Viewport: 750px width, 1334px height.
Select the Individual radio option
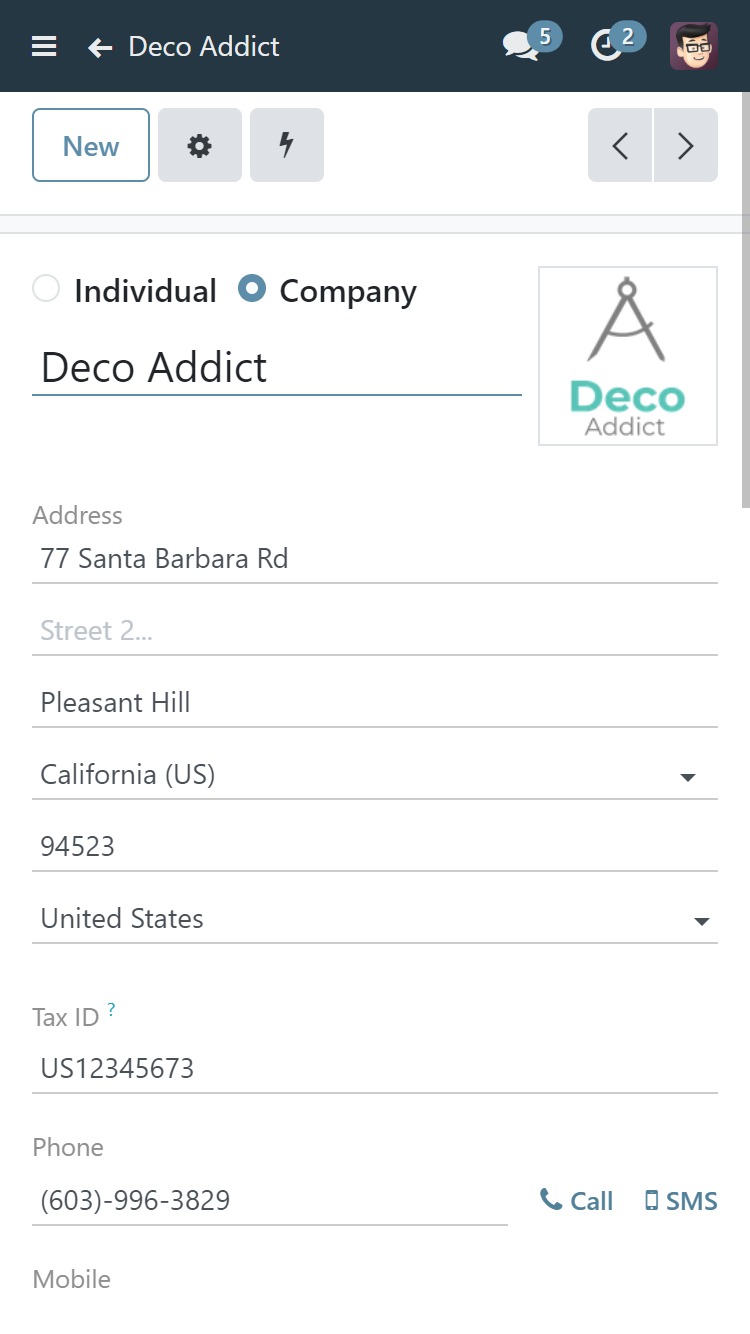[x=46, y=290]
